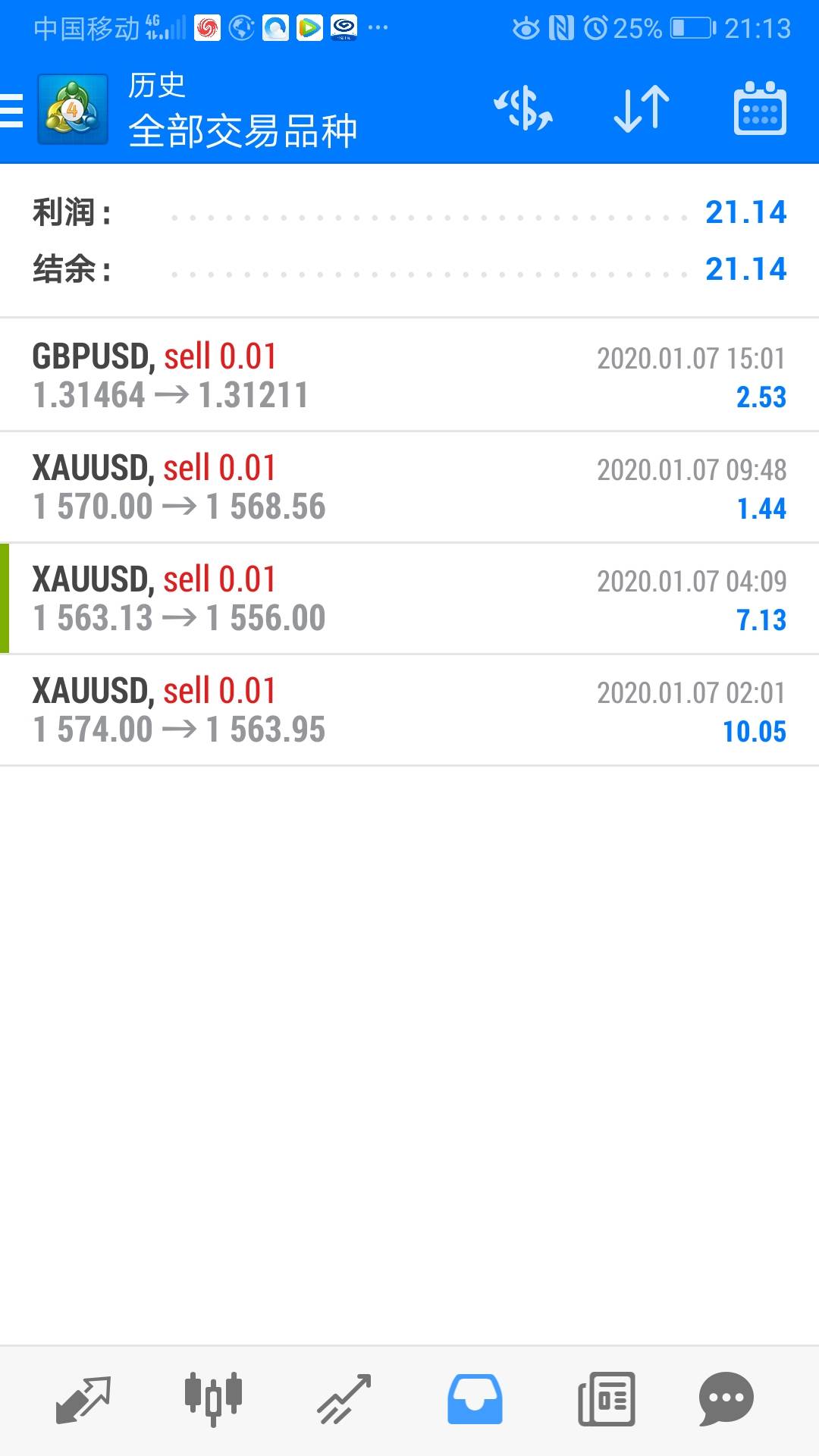This screenshot has height=1456, width=819.
Task: Select the XAUUSD trade with 7.13 profit
Action: coord(409,598)
